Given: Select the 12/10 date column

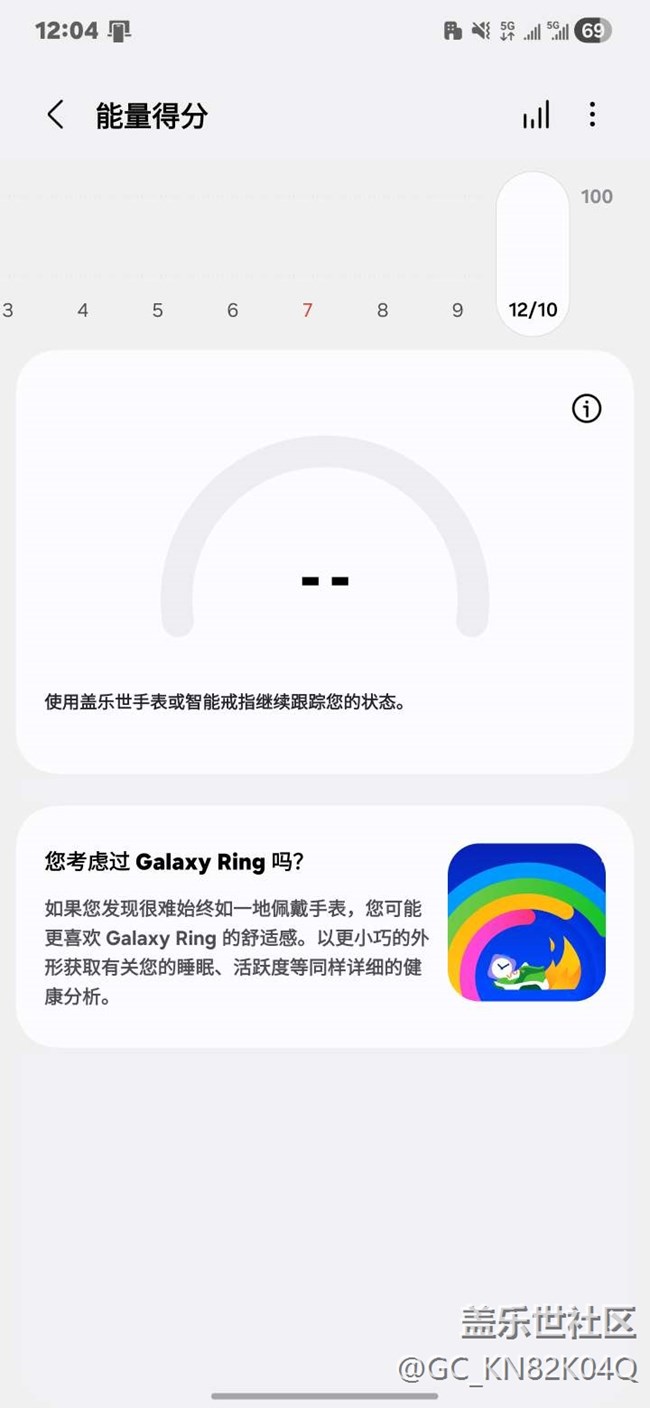Looking at the screenshot, I should (533, 255).
